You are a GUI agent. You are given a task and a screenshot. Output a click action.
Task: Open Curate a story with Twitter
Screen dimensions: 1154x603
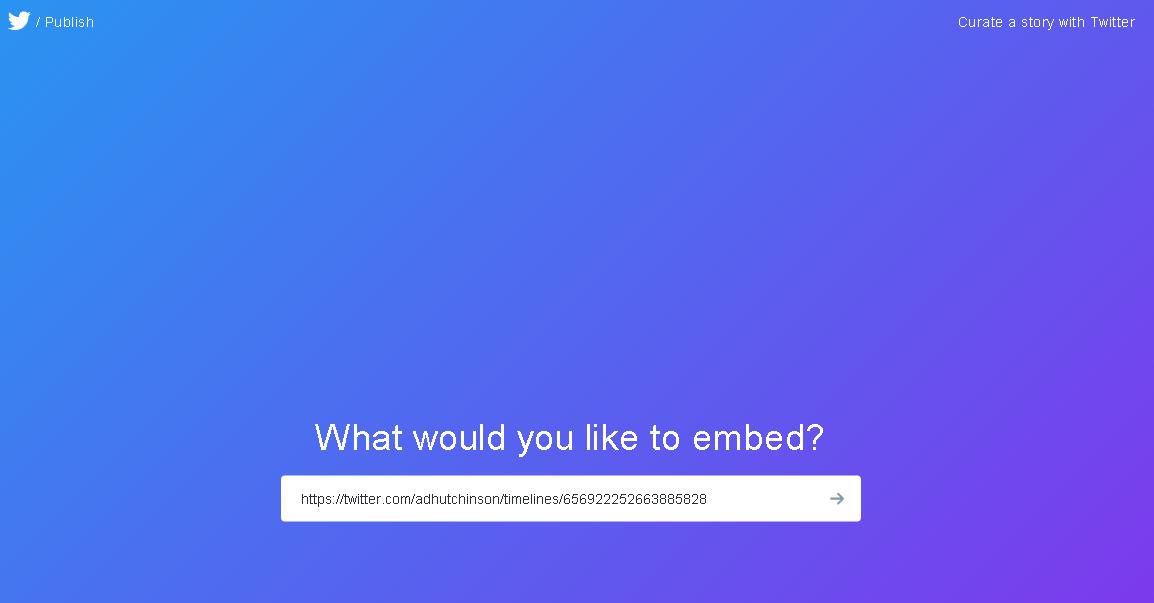pyautogui.click(x=1046, y=22)
